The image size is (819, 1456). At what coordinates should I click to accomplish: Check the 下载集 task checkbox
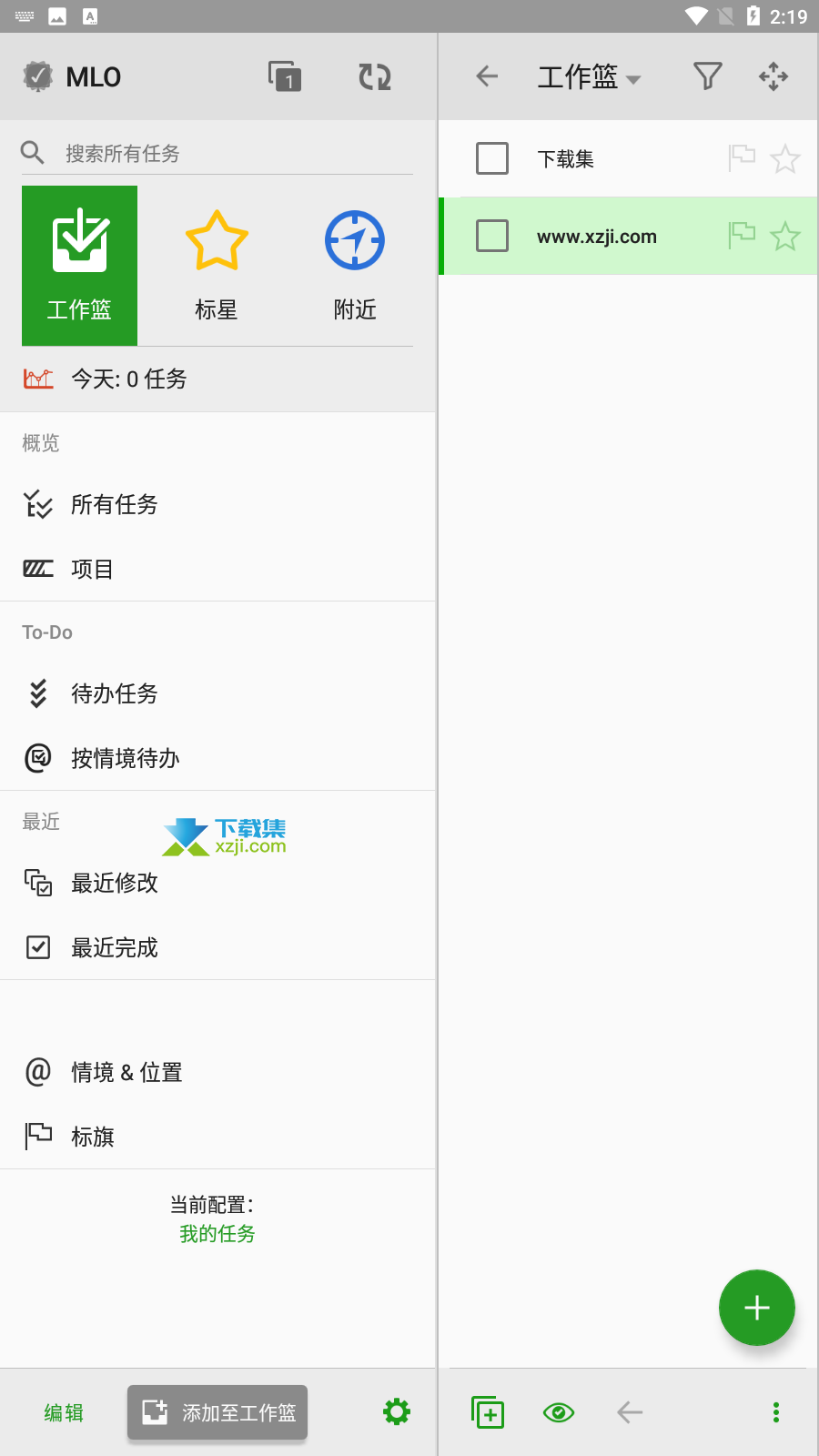[492, 158]
